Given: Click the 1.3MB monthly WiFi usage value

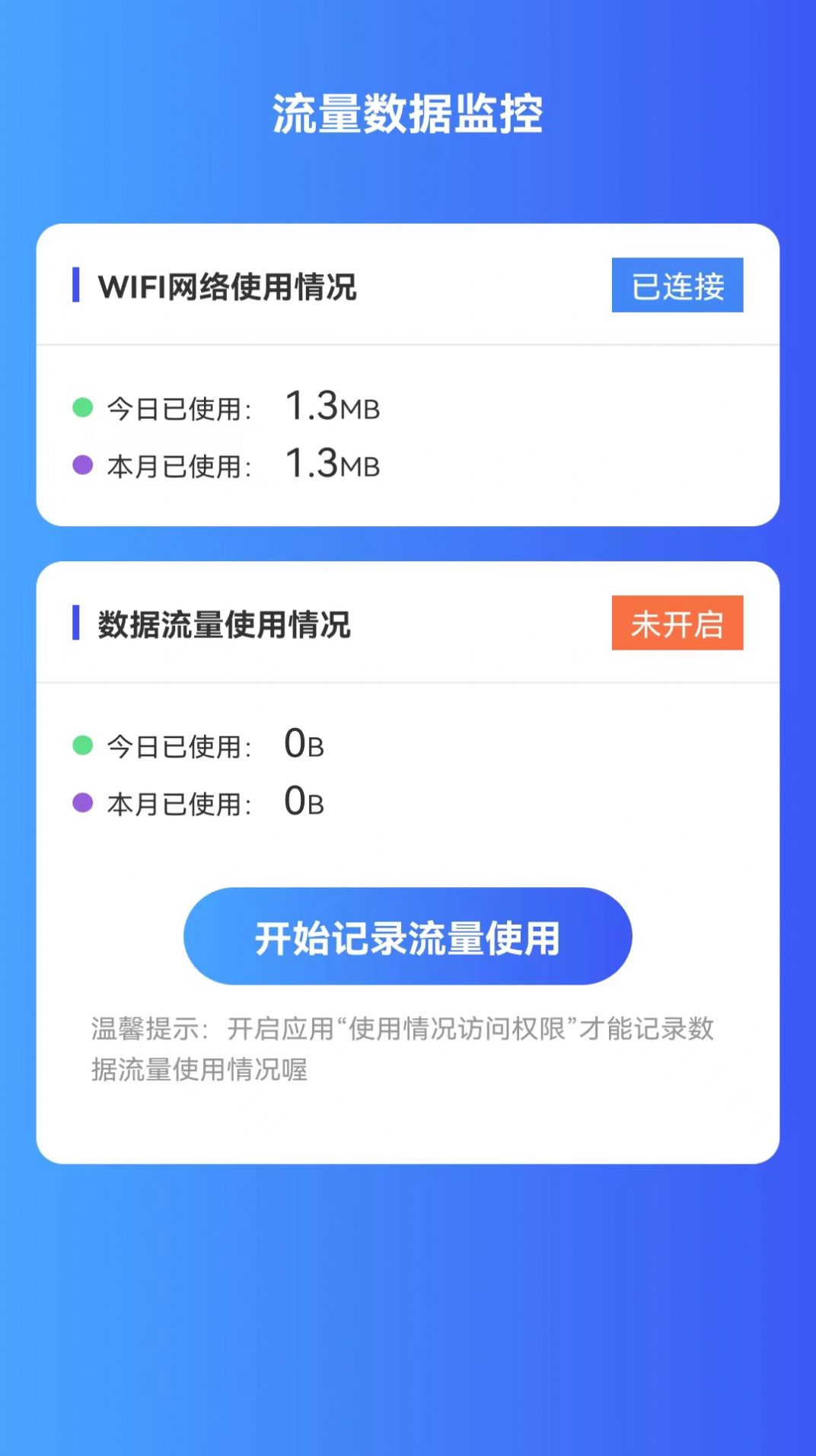Looking at the screenshot, I should [x=333, y=463].
